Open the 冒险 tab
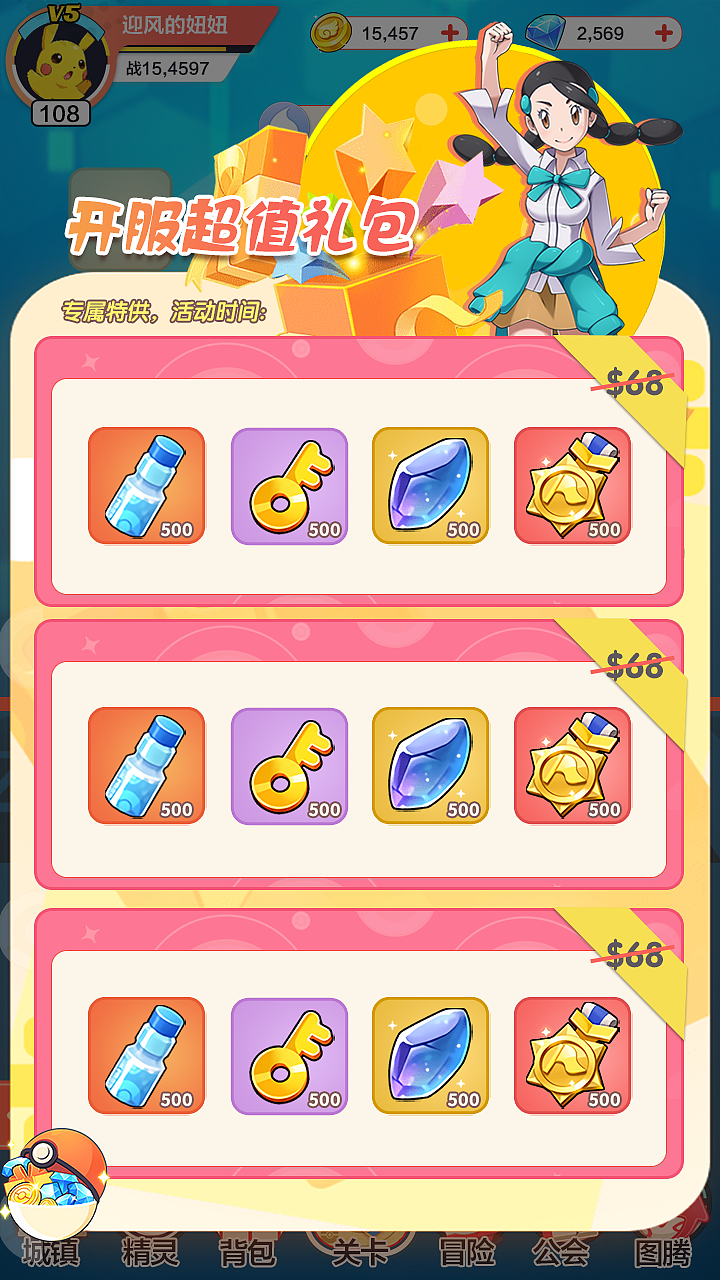This screenshot has width=720, height=1280. click(467, 1252)
